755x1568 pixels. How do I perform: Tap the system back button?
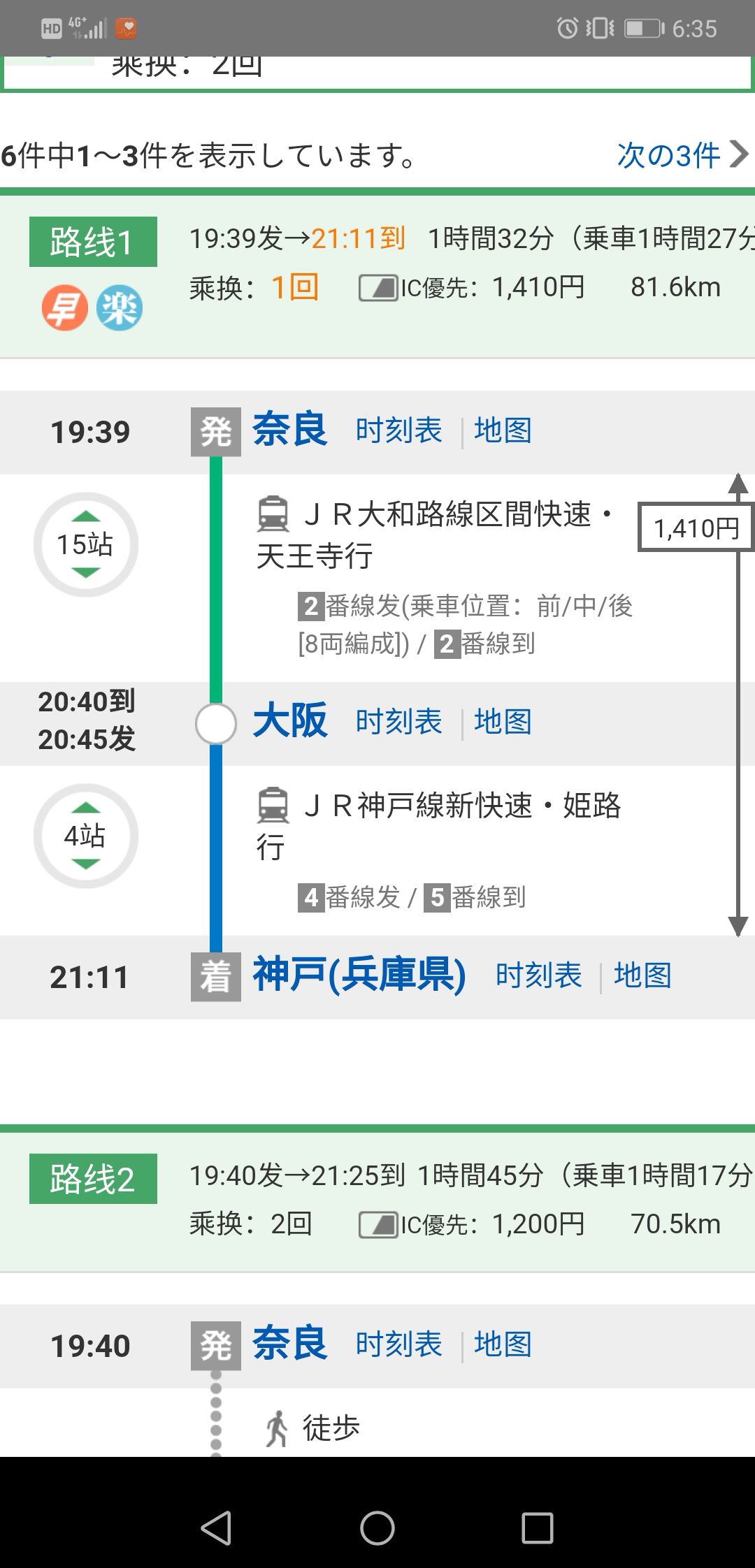tap(216, 1528)
